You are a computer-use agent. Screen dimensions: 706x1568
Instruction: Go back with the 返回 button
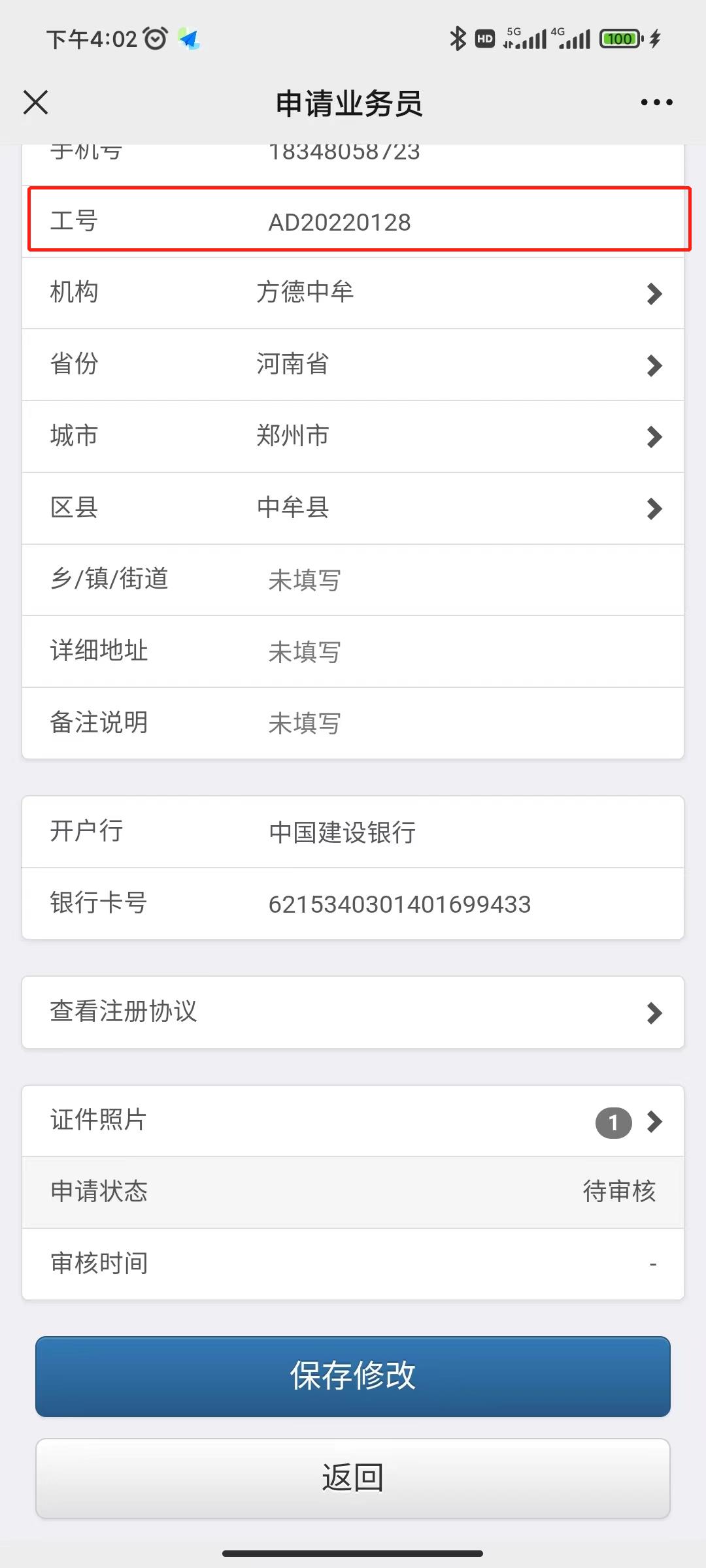click(x=353, y=1478)
